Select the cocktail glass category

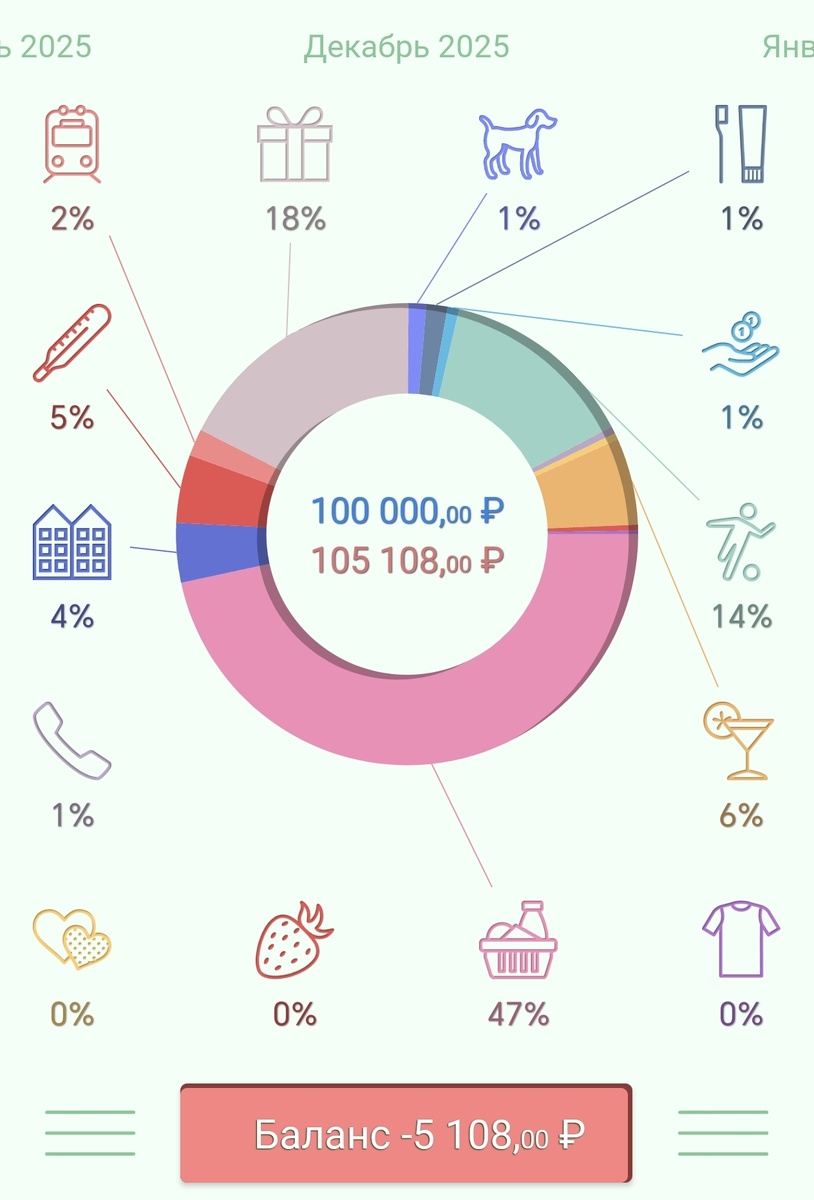coord(739,741)
